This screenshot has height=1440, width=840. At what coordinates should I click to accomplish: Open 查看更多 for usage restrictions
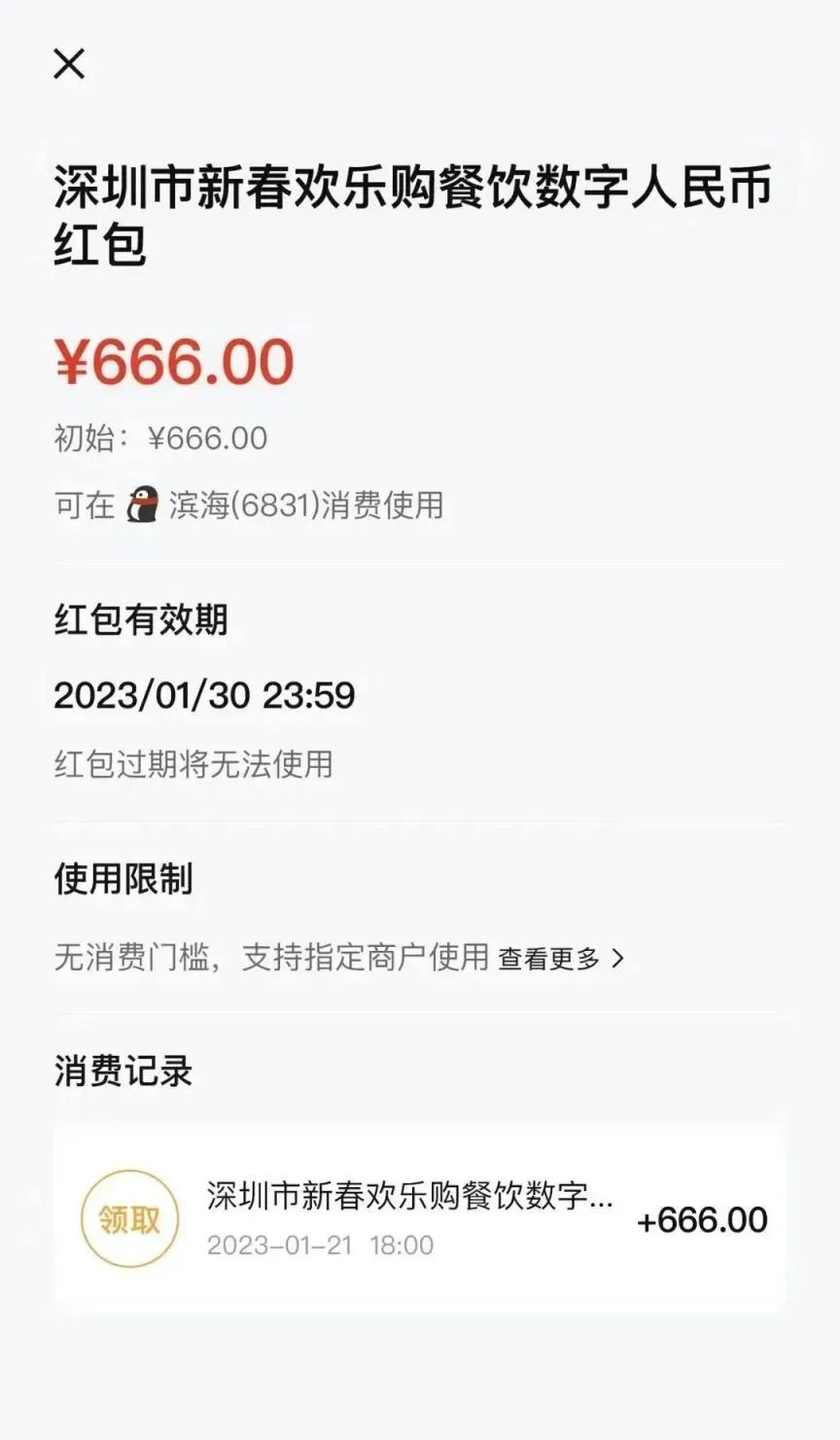[x=561, y=959]
